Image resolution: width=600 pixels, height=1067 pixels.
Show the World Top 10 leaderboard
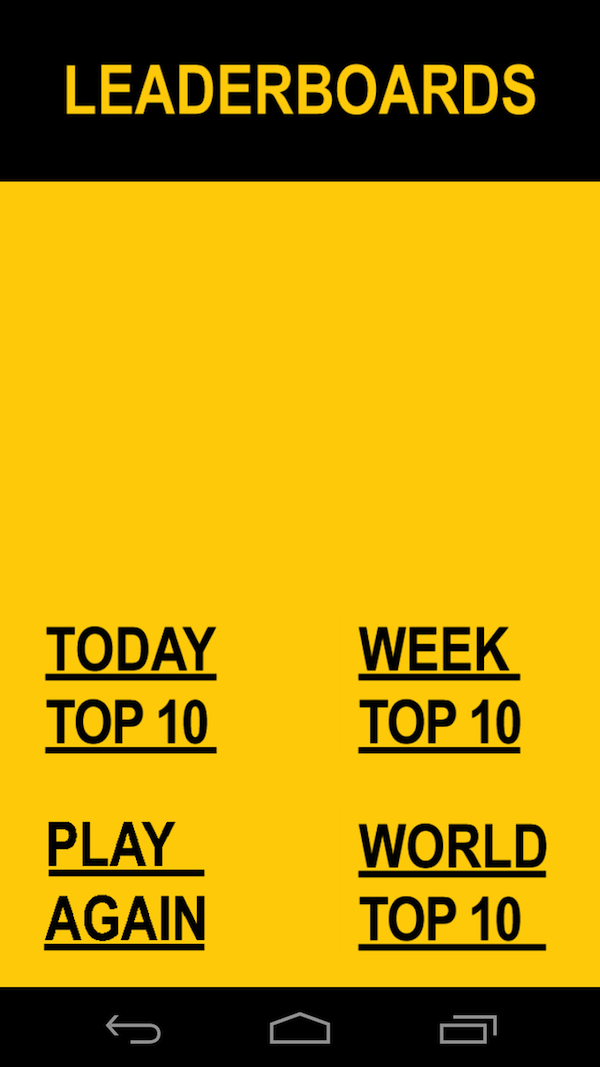452,883
